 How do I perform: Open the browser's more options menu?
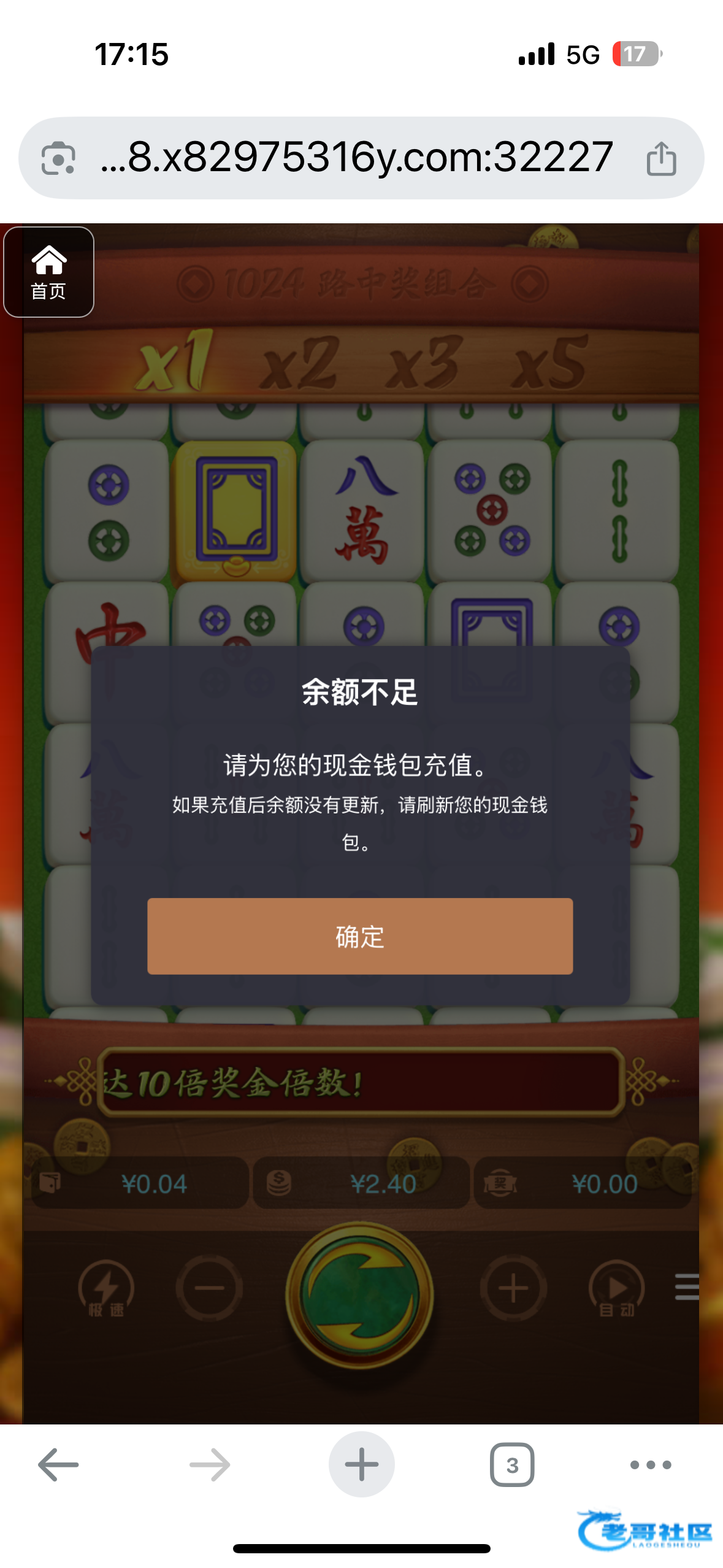[x=651, y=1464]
